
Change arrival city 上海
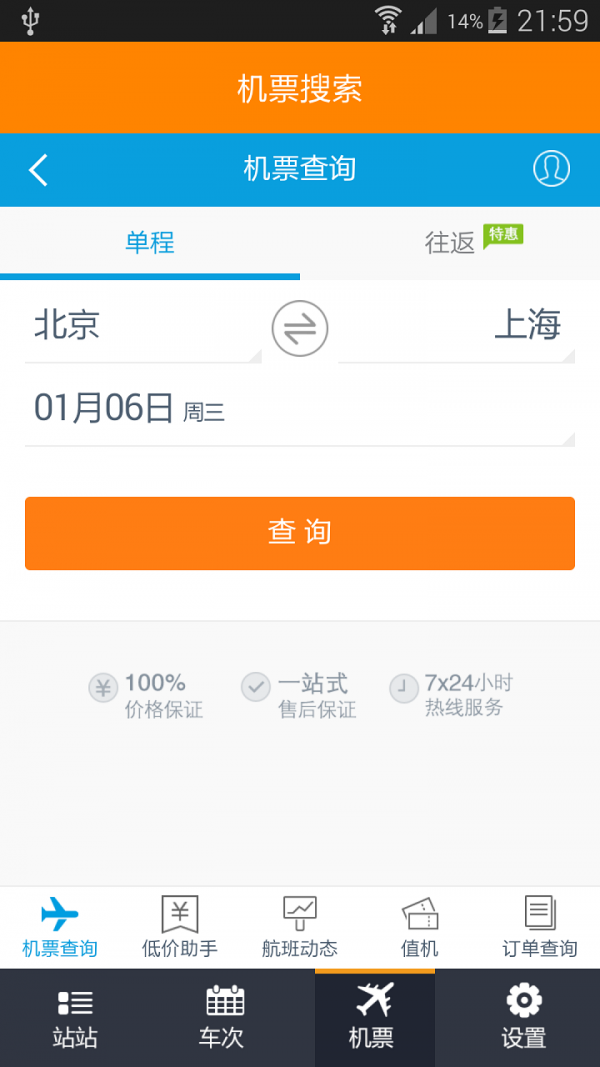pos(457,326)
